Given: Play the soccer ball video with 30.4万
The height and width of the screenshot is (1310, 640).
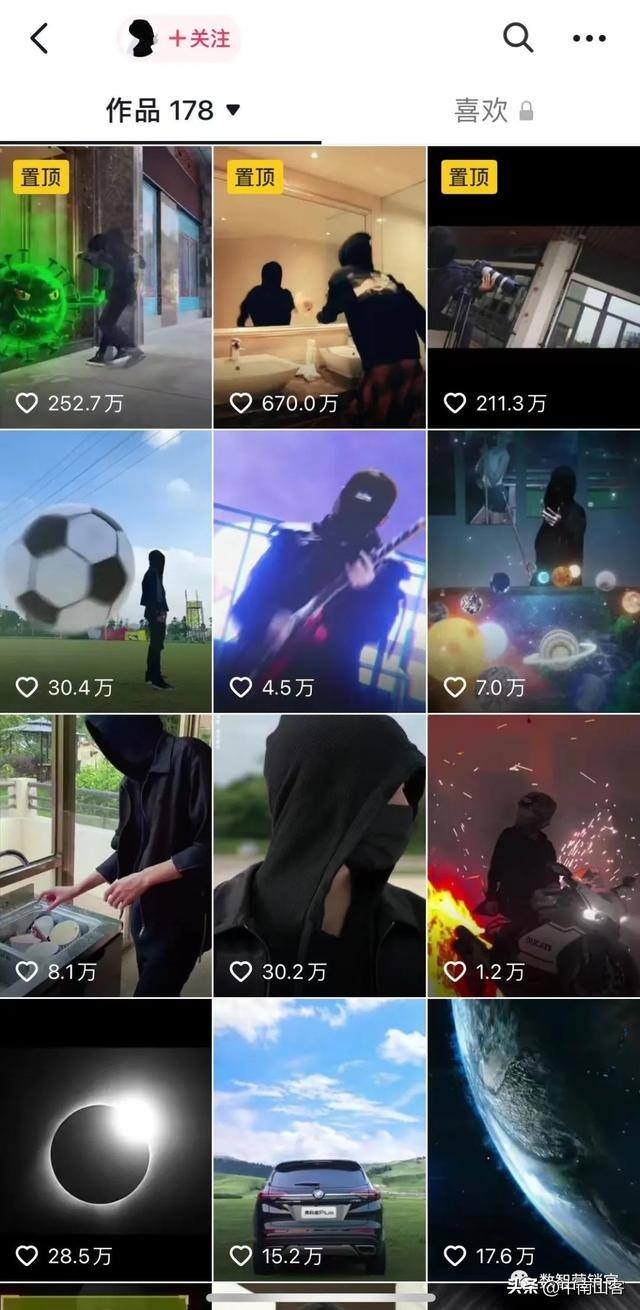Looking at the screenshot, I should pos(105,570).
